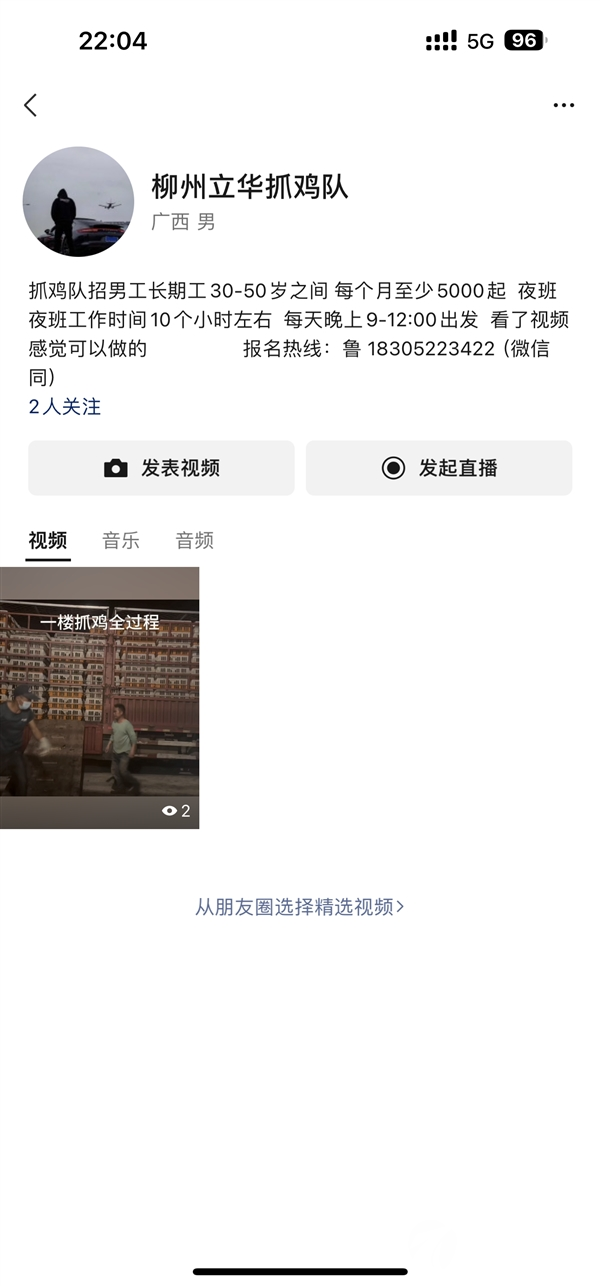Screen dimensions: 600x1286
Task: Select the 视频 tab
Action: point(48,541)
